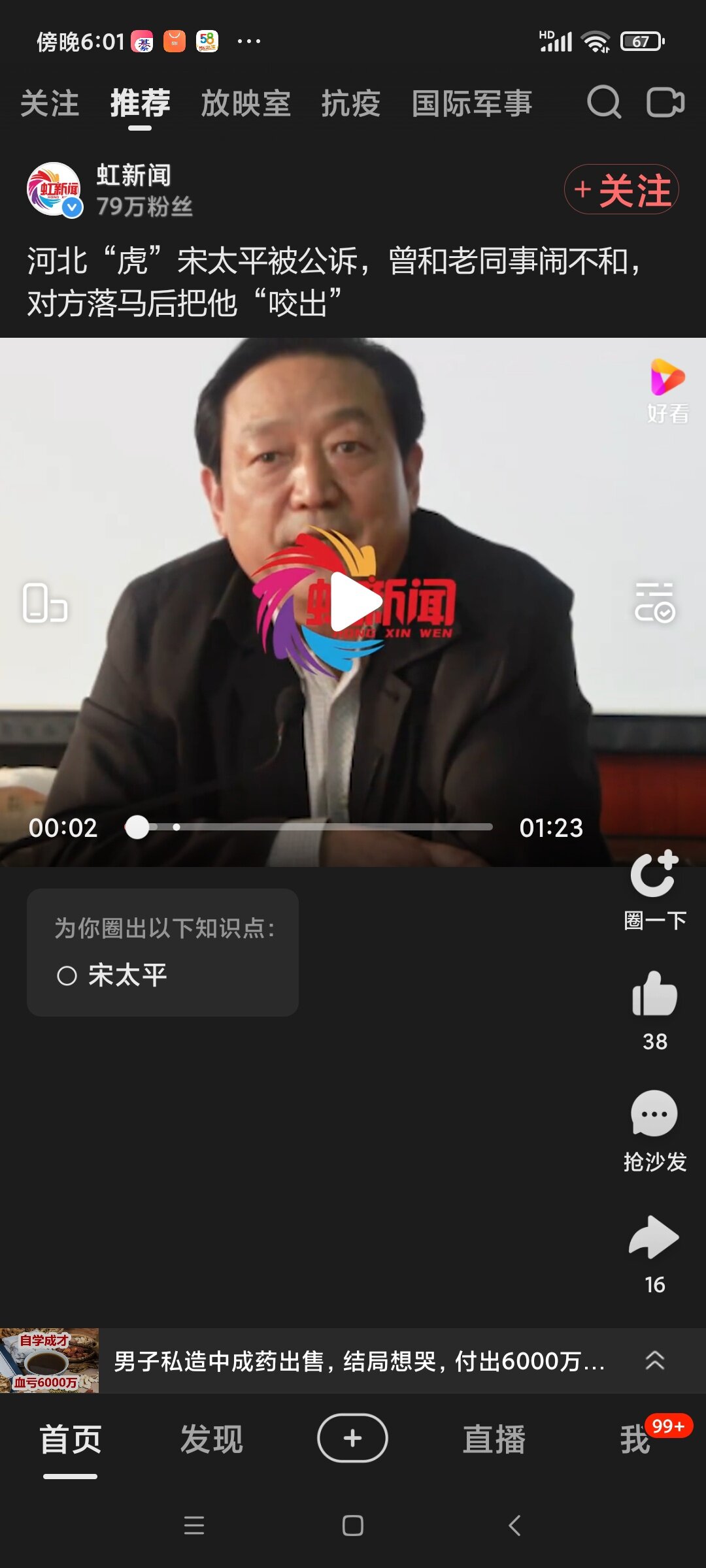Like this video

click(654, 995)
